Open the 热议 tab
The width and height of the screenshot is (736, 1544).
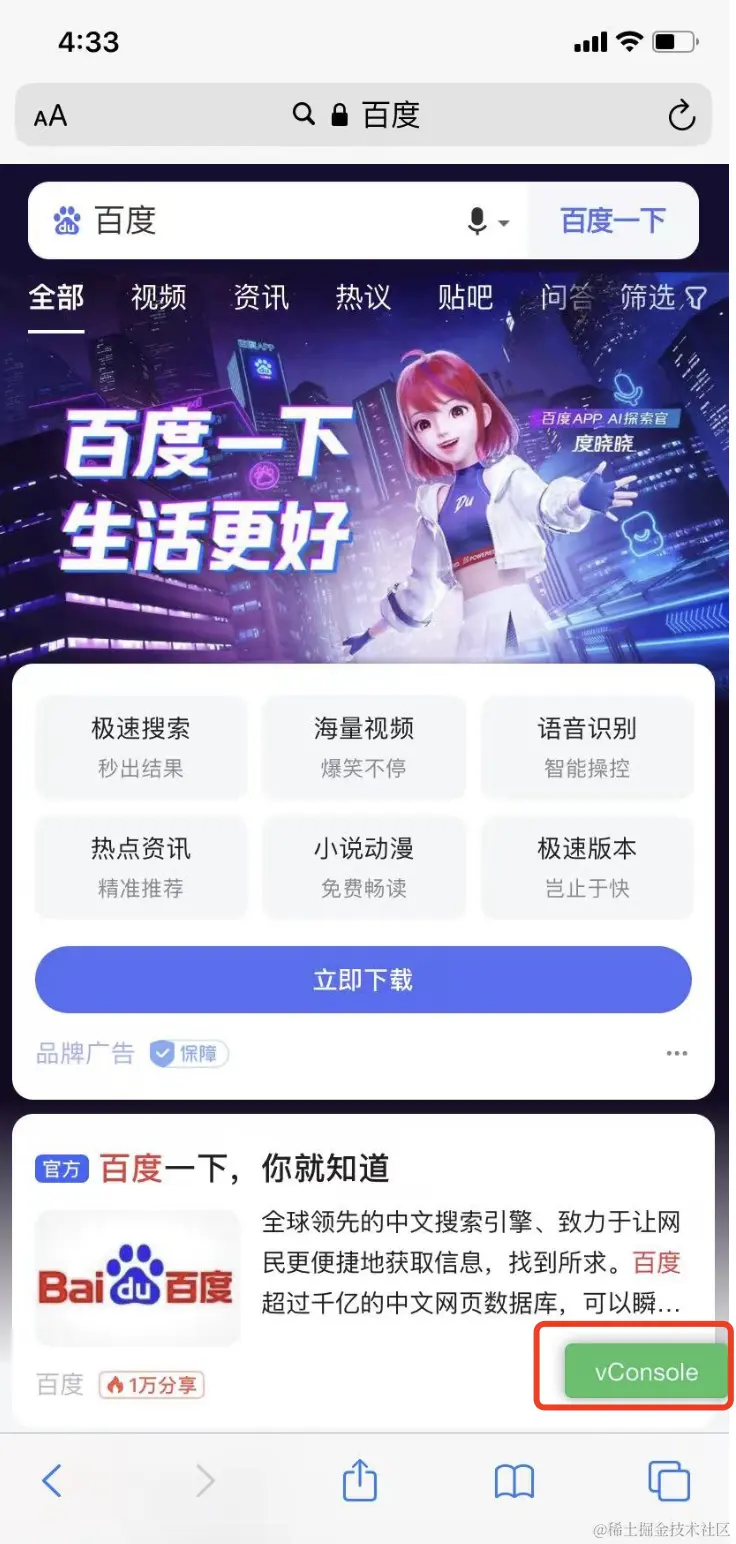363,297
